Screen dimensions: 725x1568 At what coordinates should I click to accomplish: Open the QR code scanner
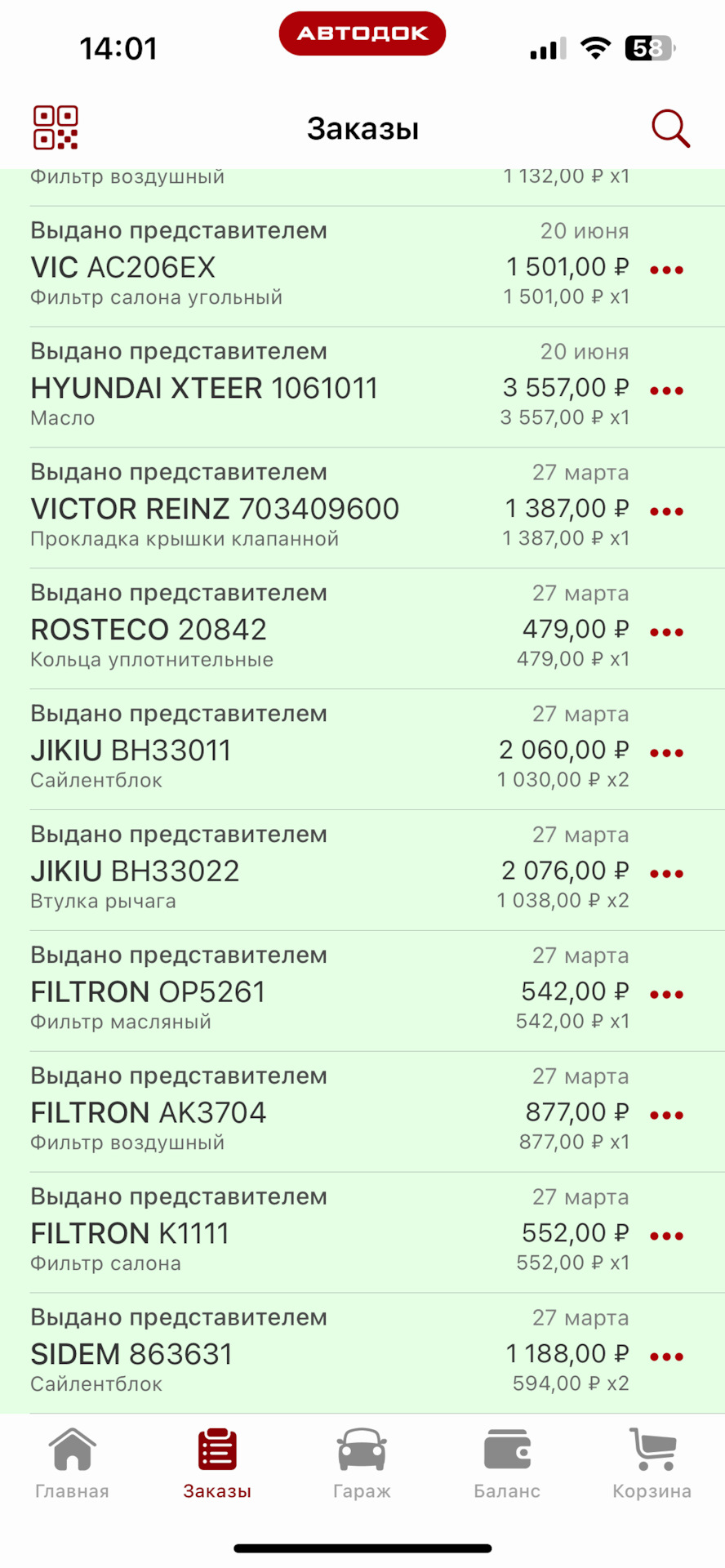56,128
